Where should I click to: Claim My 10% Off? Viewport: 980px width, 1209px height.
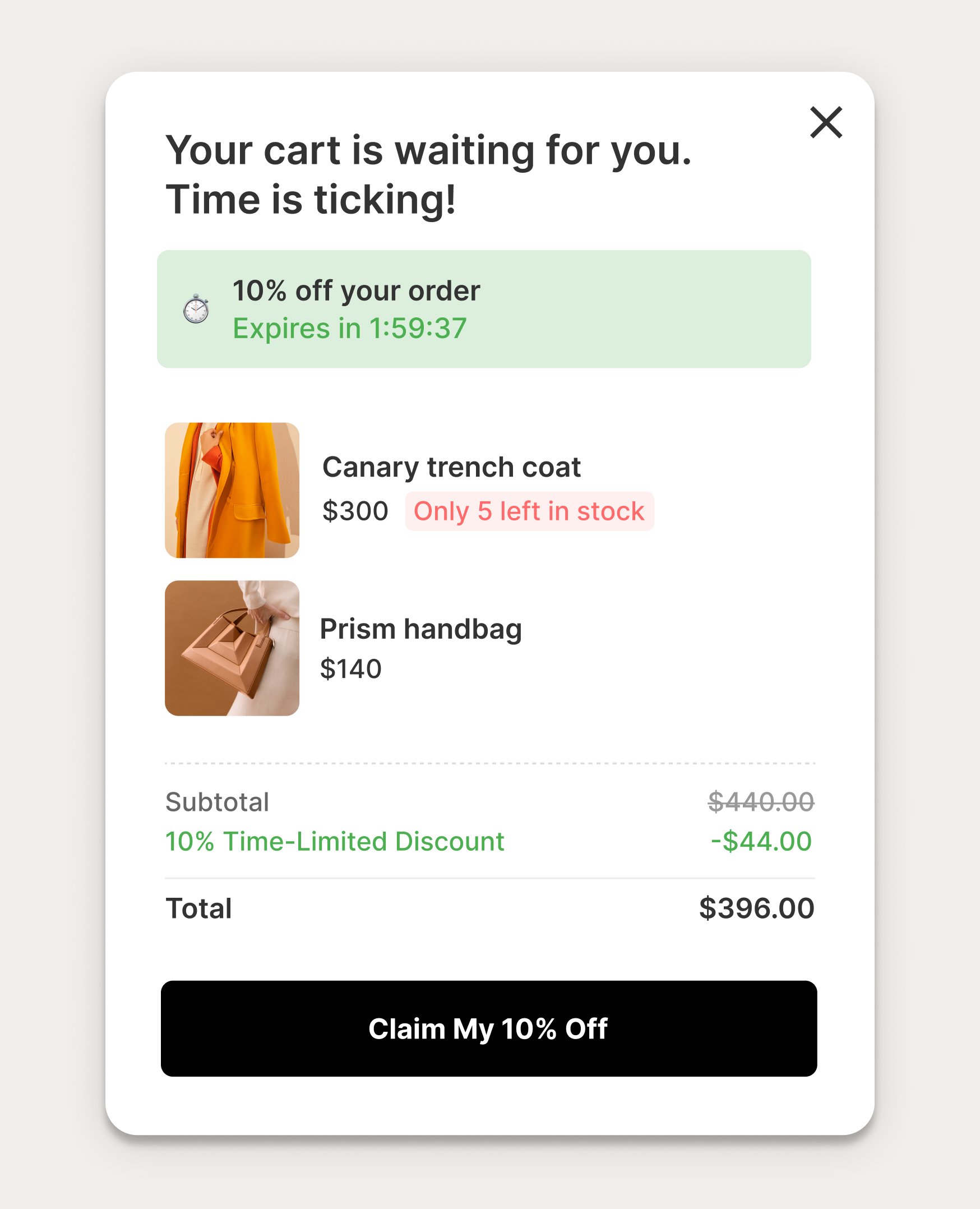click(489, 1028)
